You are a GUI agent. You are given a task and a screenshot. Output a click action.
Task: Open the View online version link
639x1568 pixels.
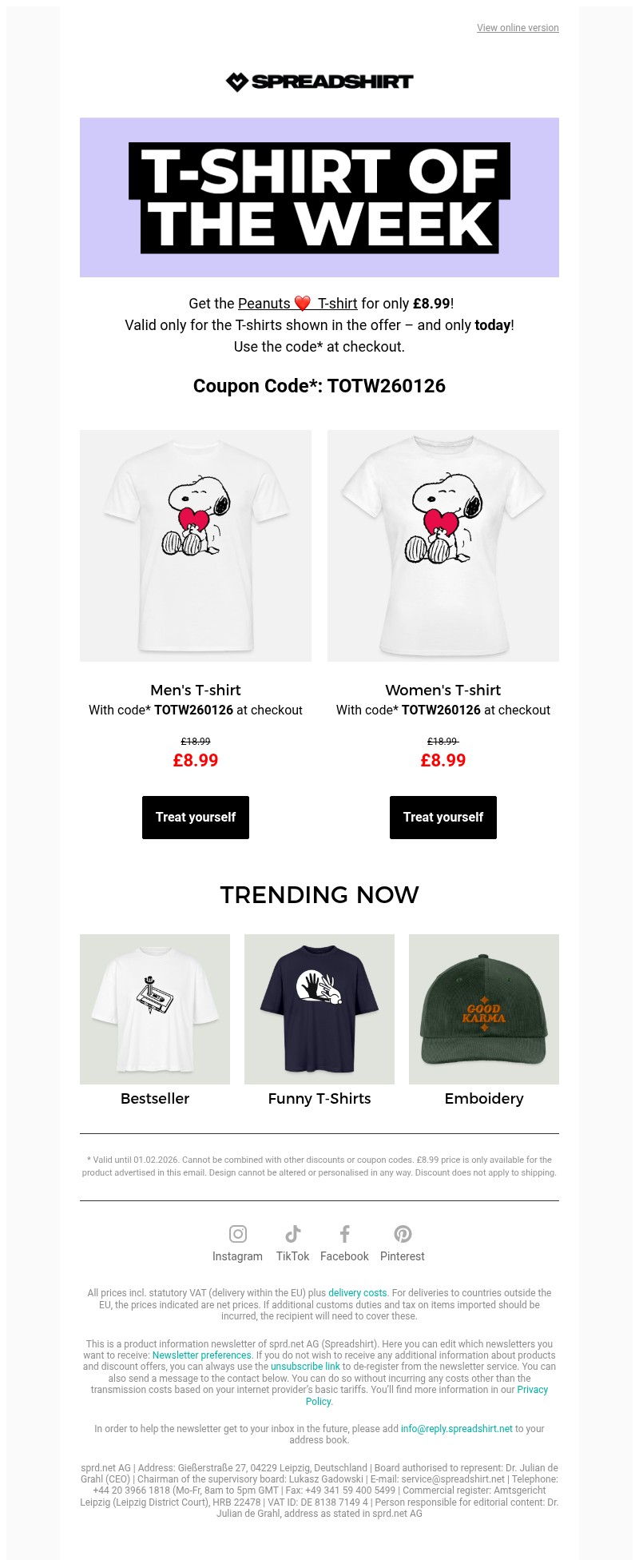click(x=518, y=28)
